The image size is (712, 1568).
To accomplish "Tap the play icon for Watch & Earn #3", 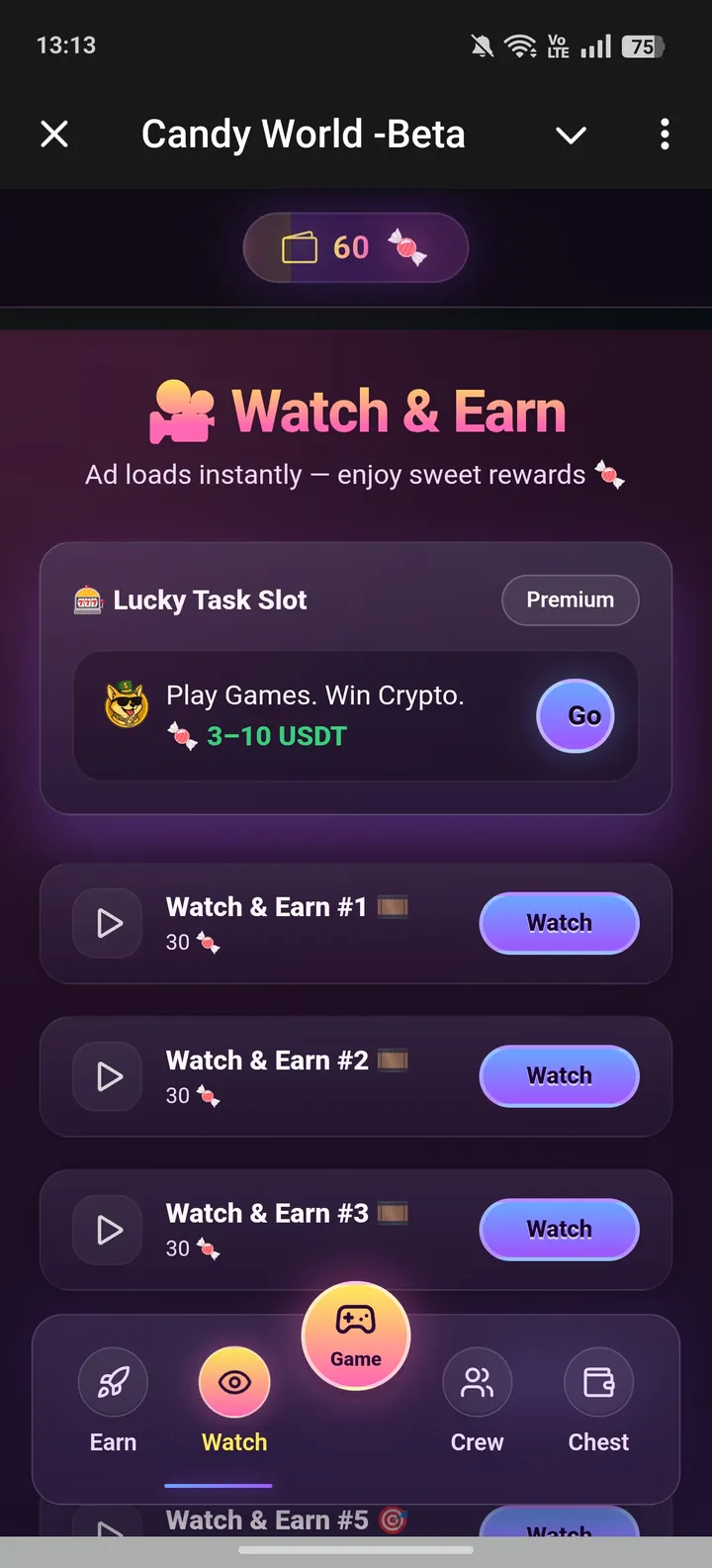I will [x=107, y=1229].
